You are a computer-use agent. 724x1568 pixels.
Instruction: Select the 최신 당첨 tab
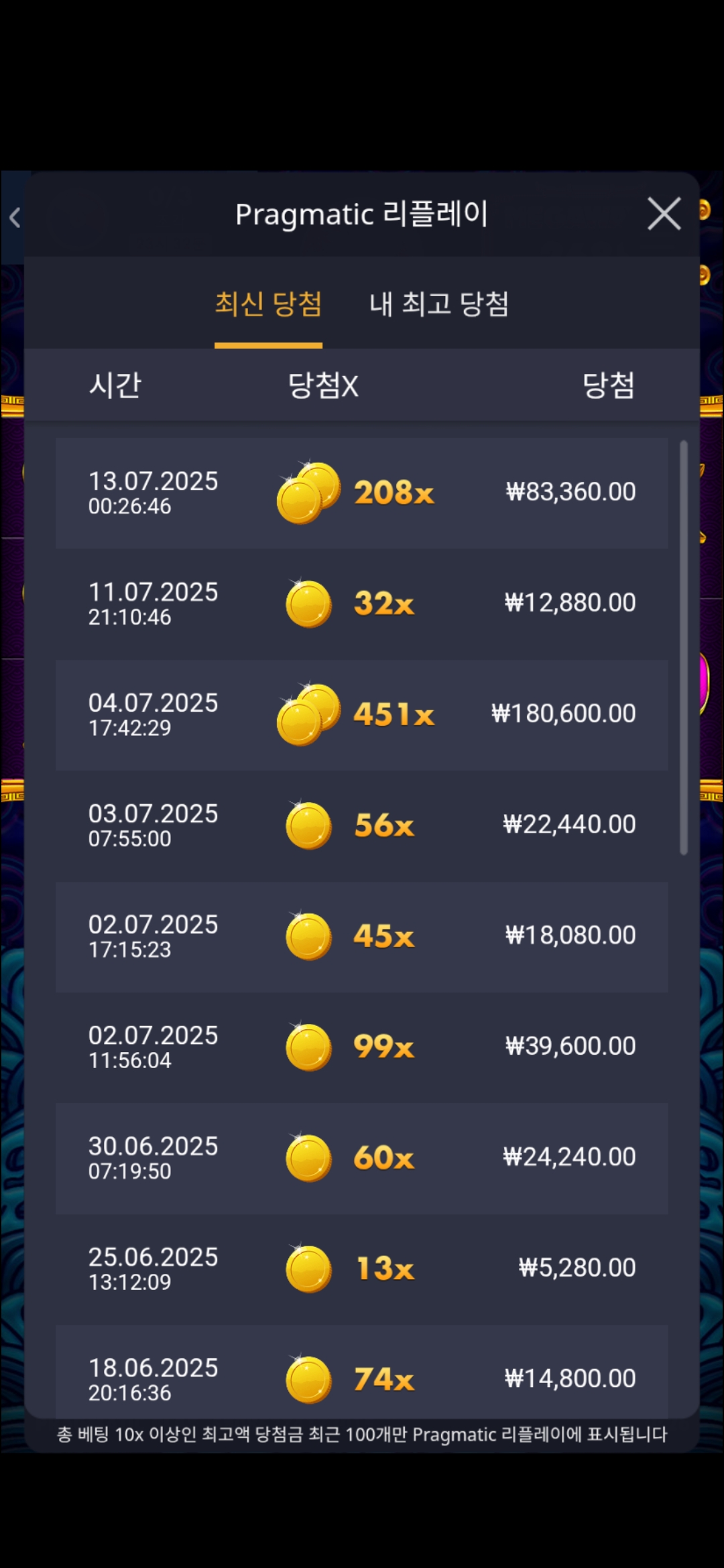pyautogui.click(x=268, y=304)
